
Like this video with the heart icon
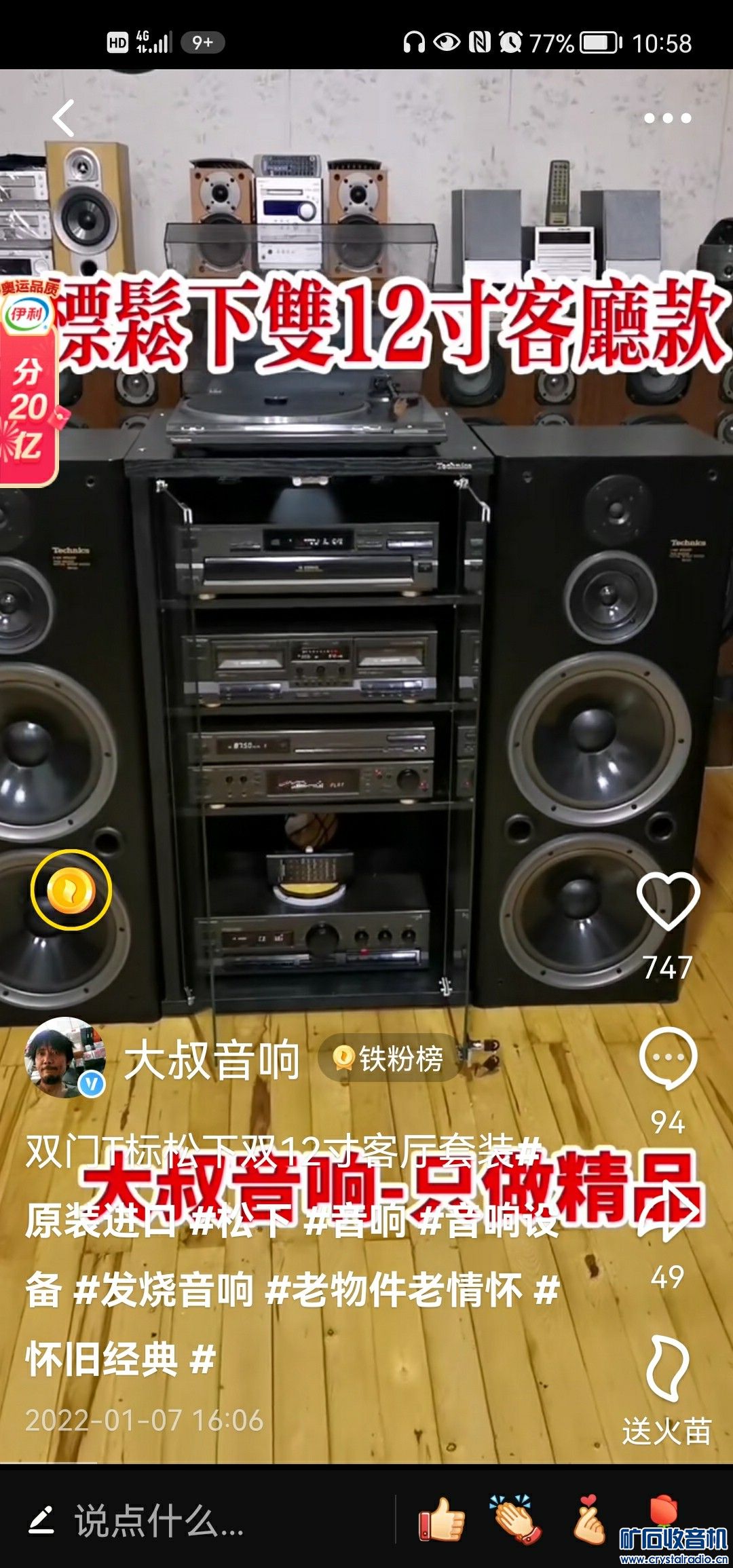tap(668, 901)
